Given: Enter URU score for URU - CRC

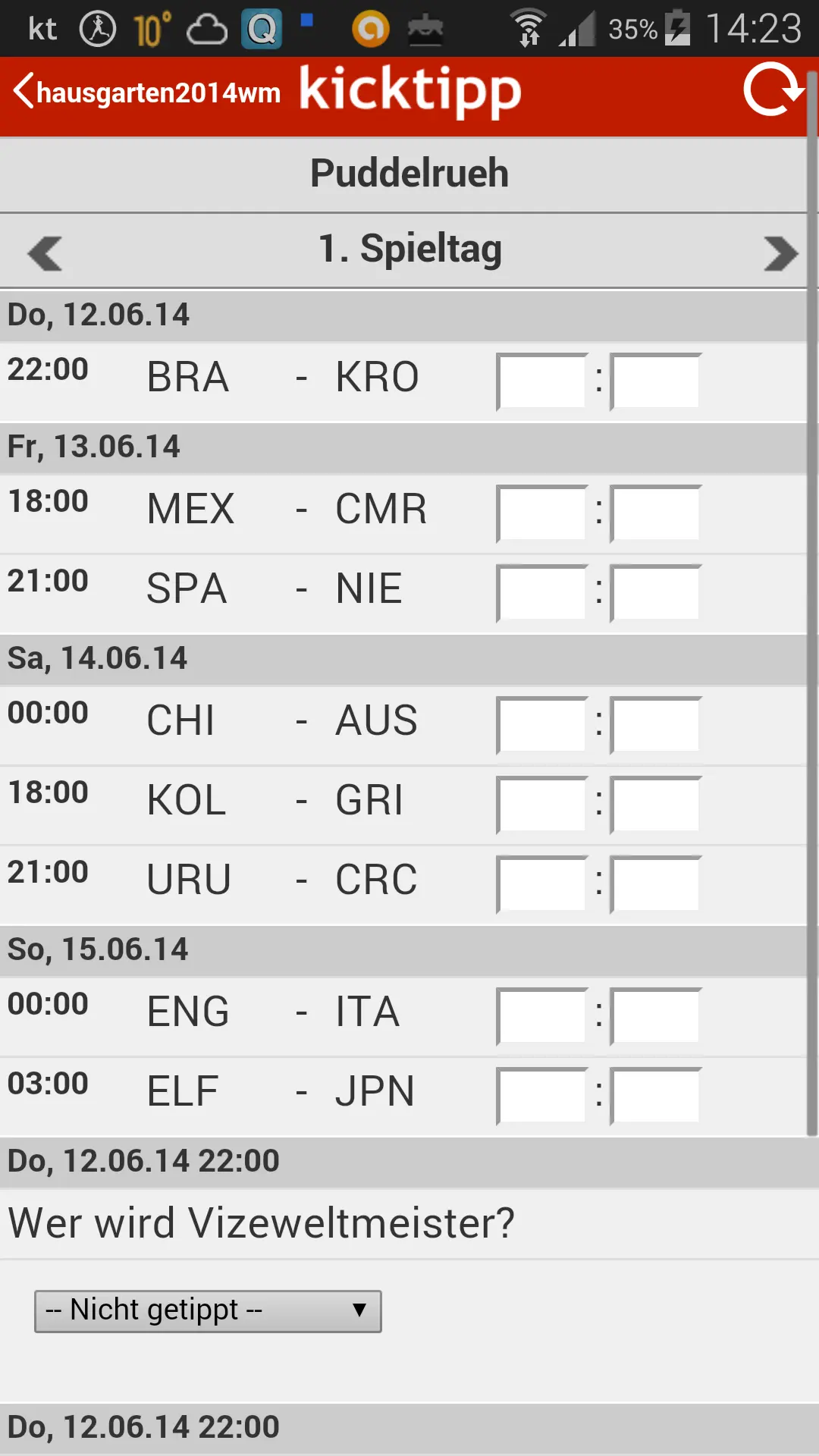Looking at the screenshot, I should [x=541, y=884].
